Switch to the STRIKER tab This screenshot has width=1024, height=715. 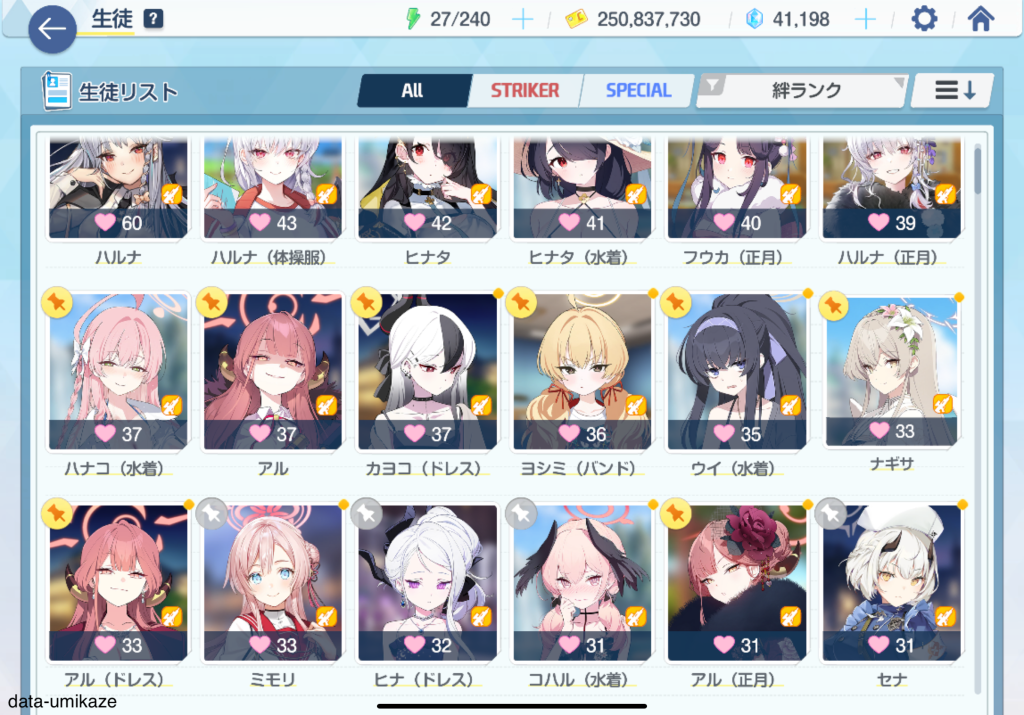coord(524,90)
